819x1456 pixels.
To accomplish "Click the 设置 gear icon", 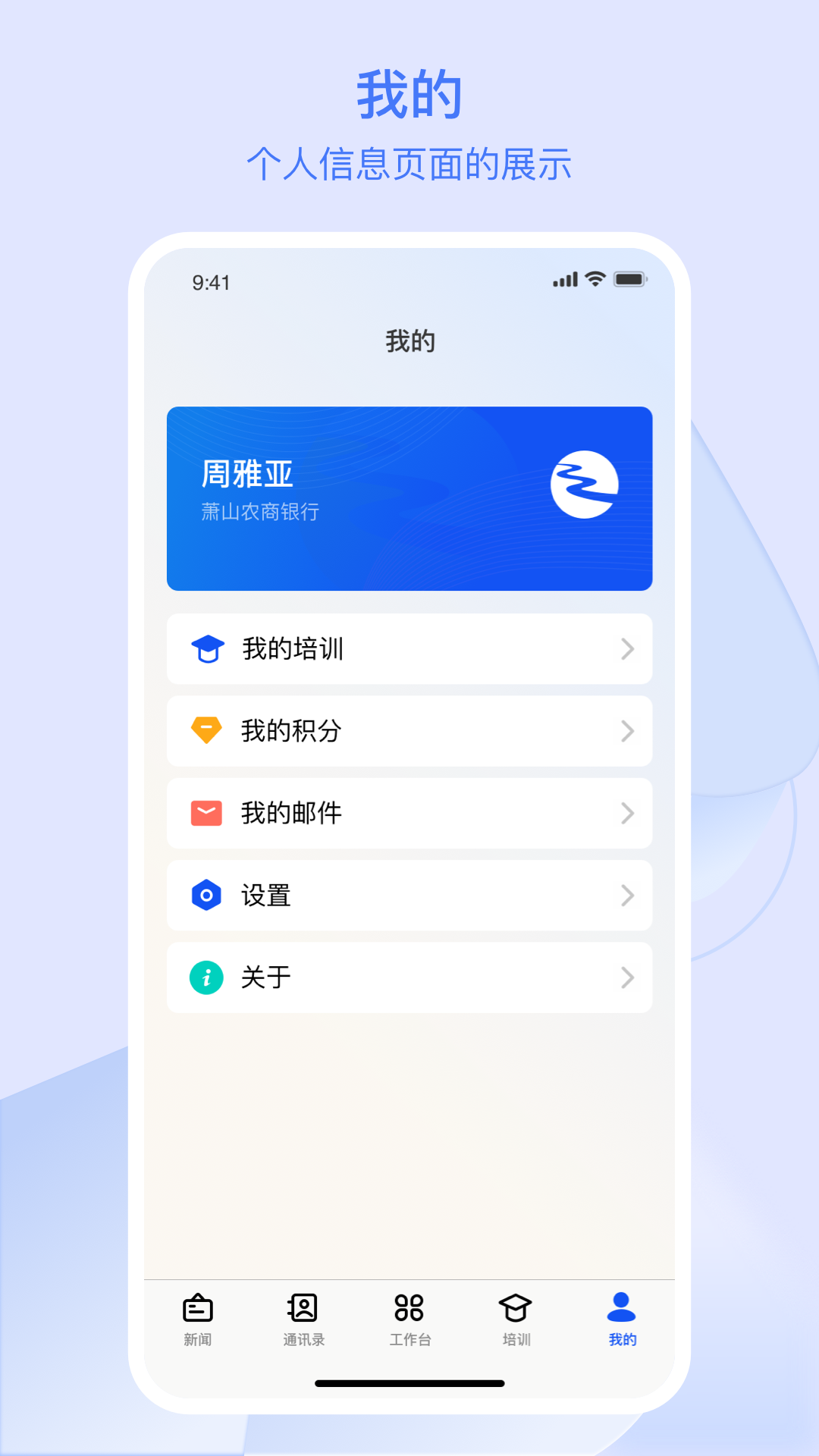I will click(x=206, y=896).
